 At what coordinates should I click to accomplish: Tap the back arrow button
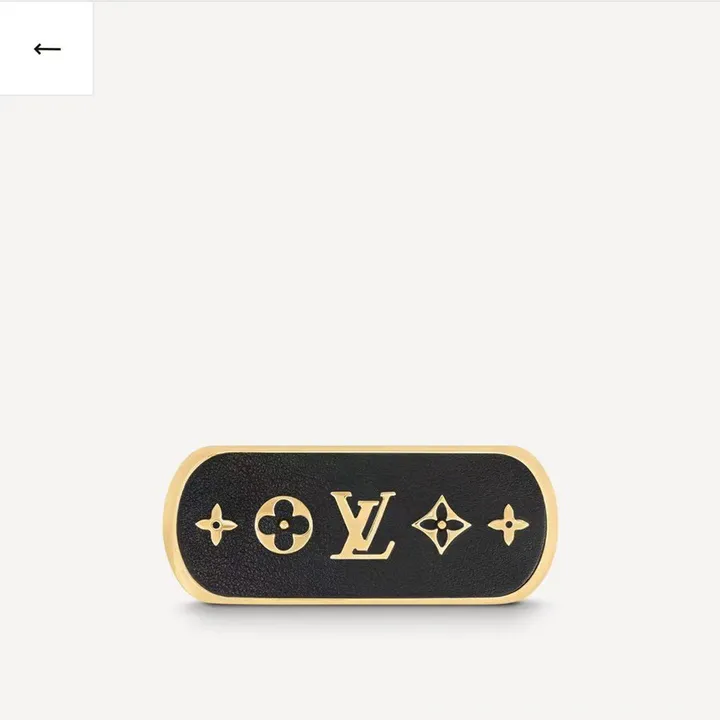pyautogui.click(x=47, y=48)
